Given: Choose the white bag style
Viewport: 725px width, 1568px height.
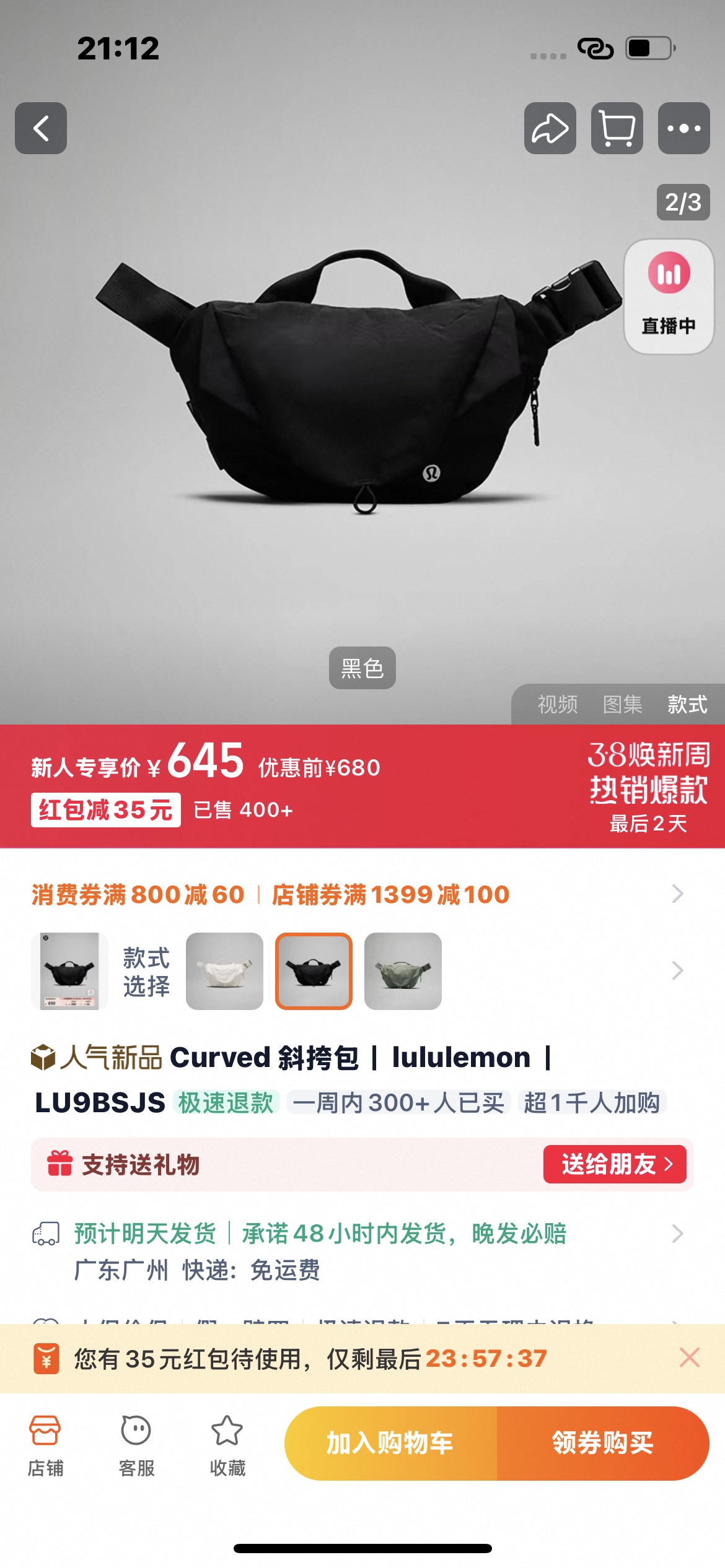Looking at the screenshot, I should [x=224, y=970].
